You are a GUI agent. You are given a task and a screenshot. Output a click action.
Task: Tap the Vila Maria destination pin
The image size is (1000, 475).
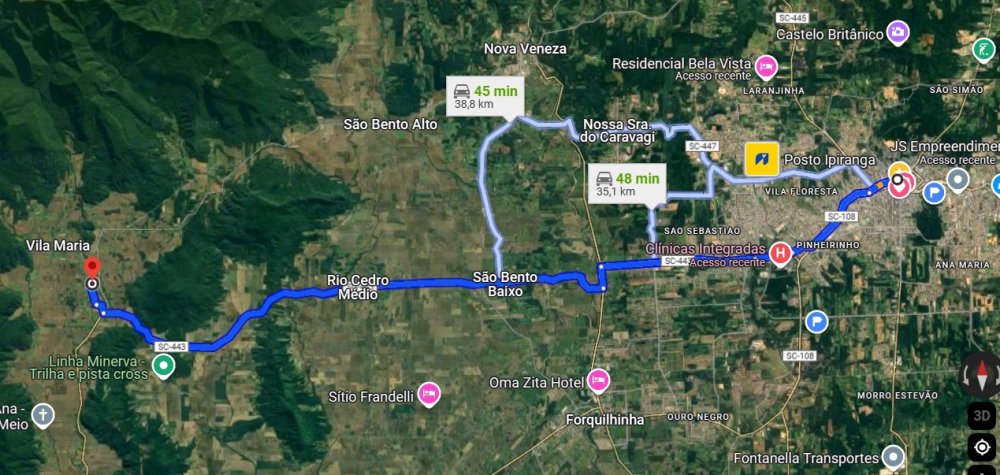click(x=92, y=268)
